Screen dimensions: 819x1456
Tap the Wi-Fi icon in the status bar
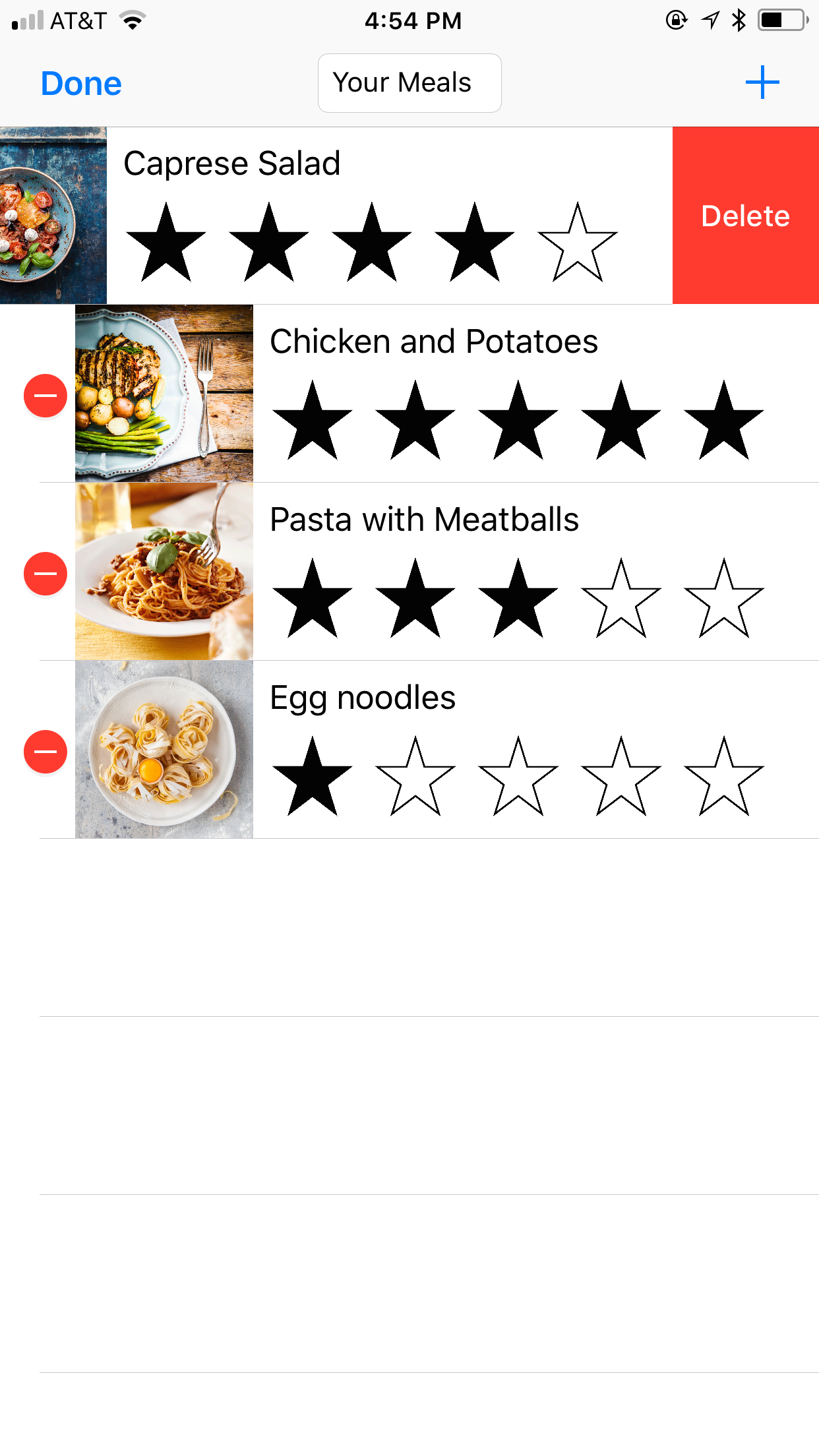131,20
